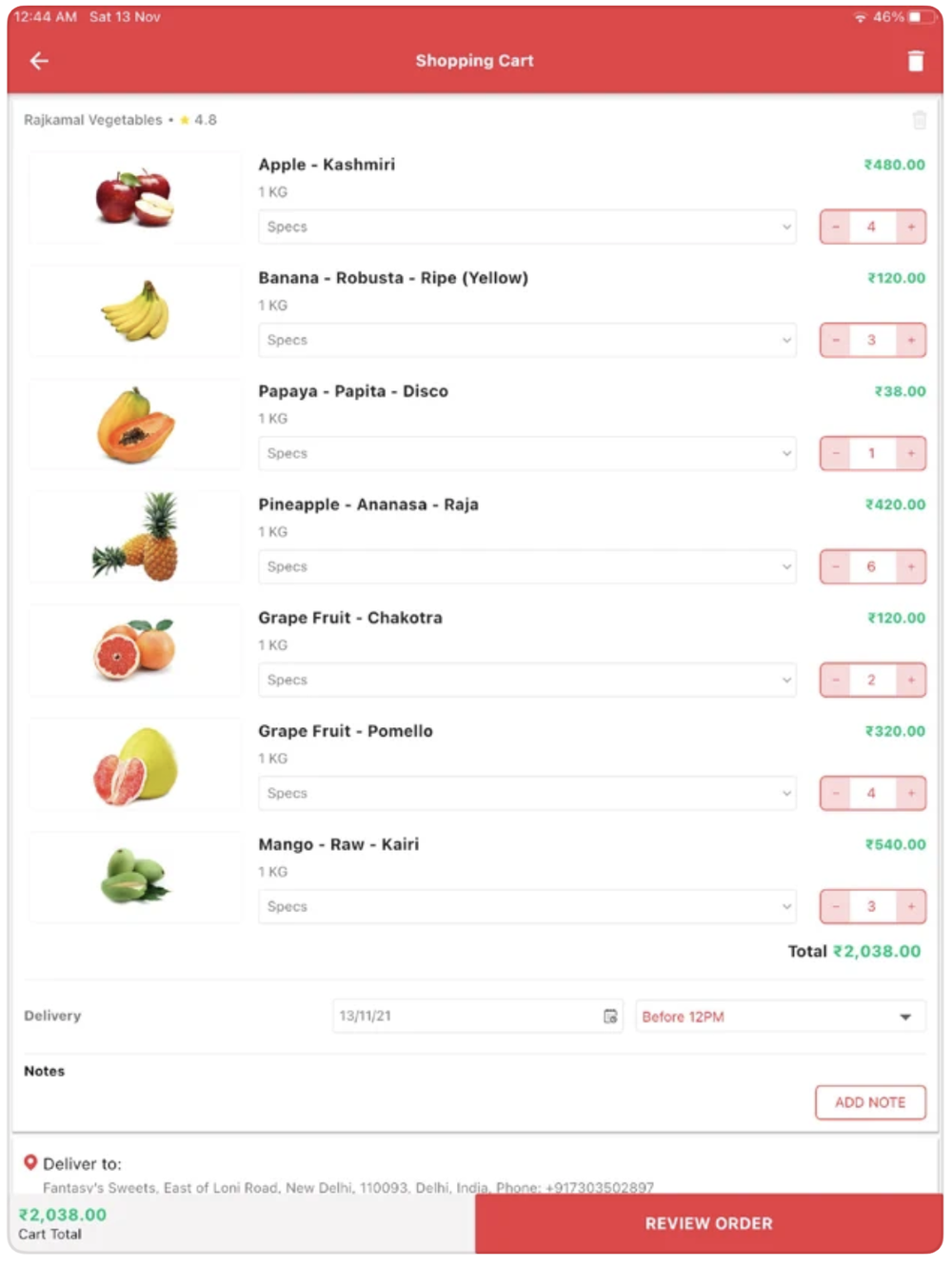This screenshot has width=952, height=1266.
Task: Review the order
Action: 708,1224
